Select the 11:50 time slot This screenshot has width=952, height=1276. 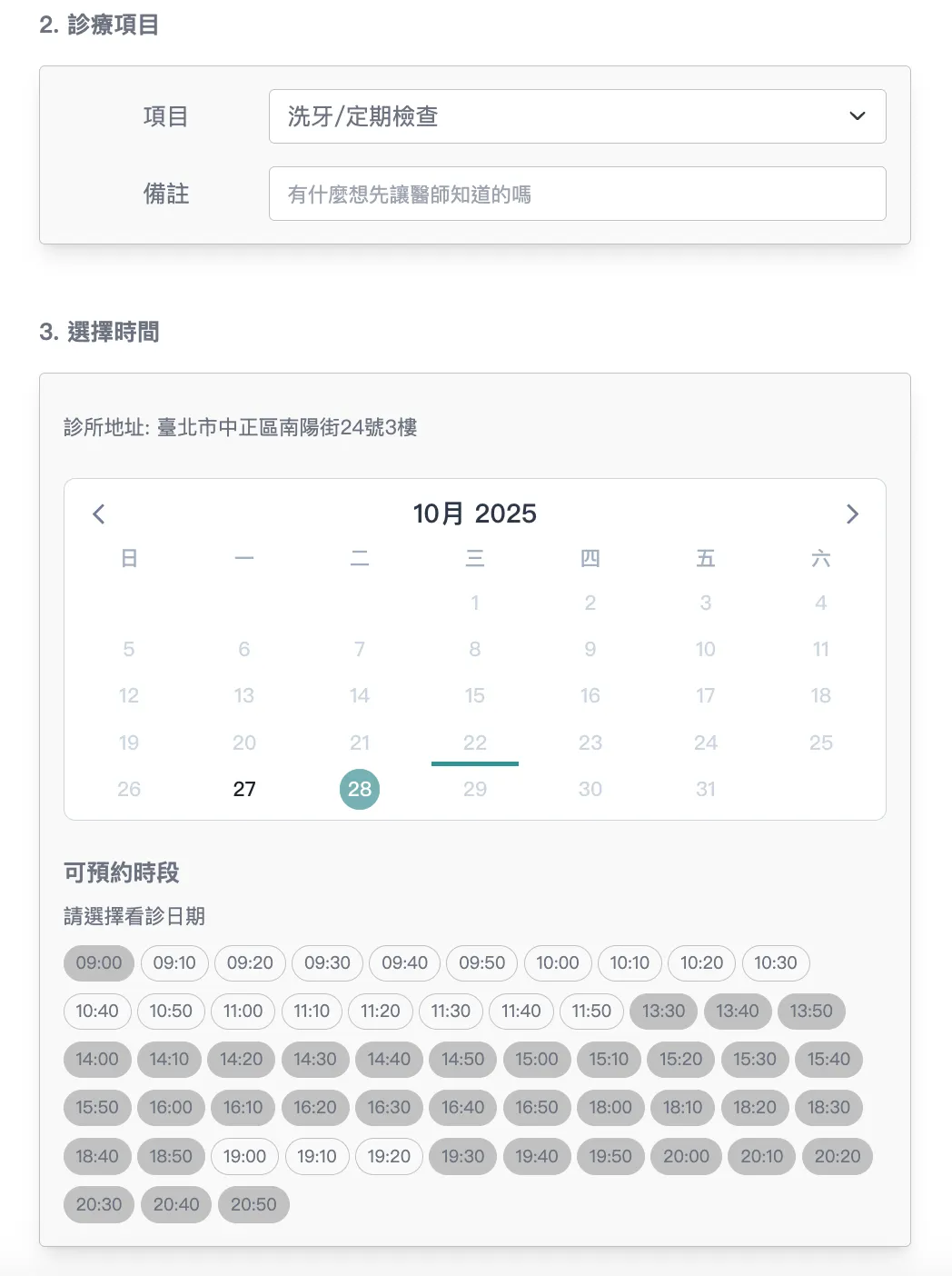click(x=591, y=1012)
